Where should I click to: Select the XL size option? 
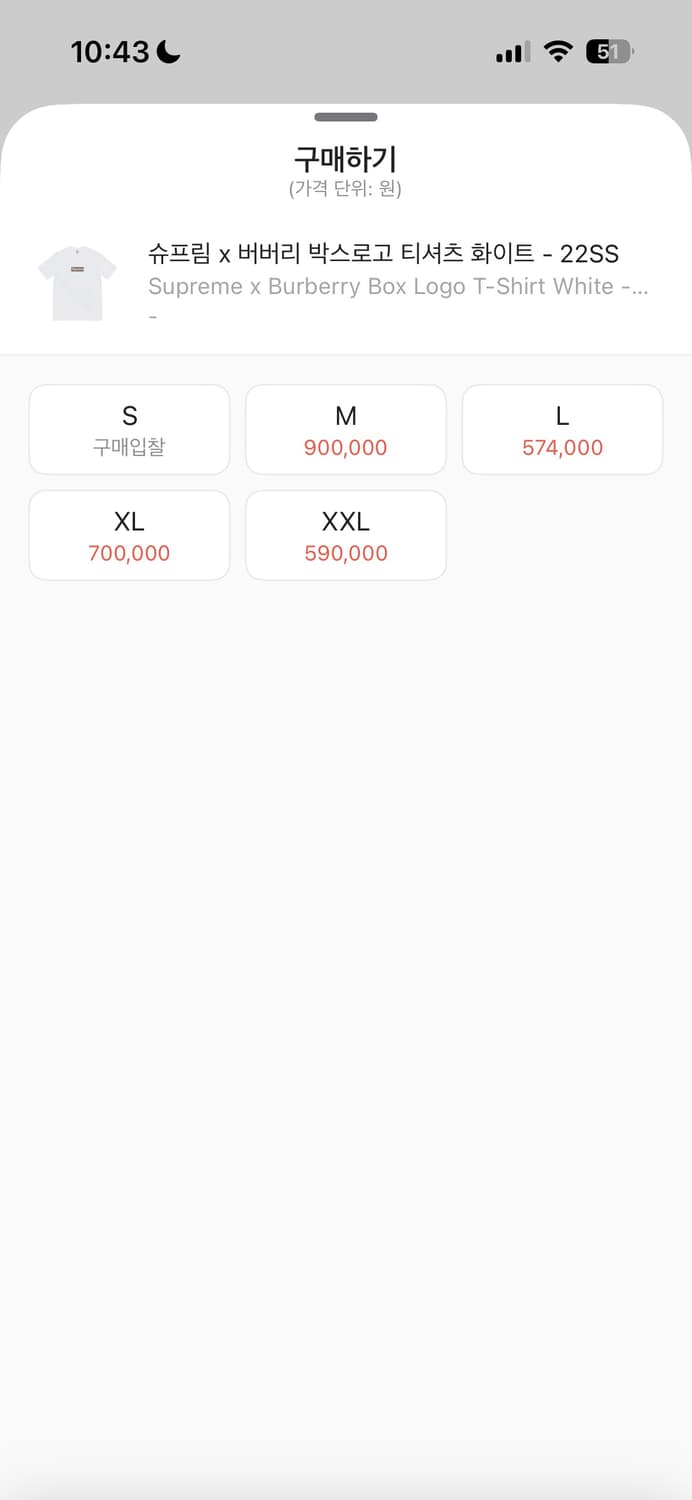tap(129, 535)
